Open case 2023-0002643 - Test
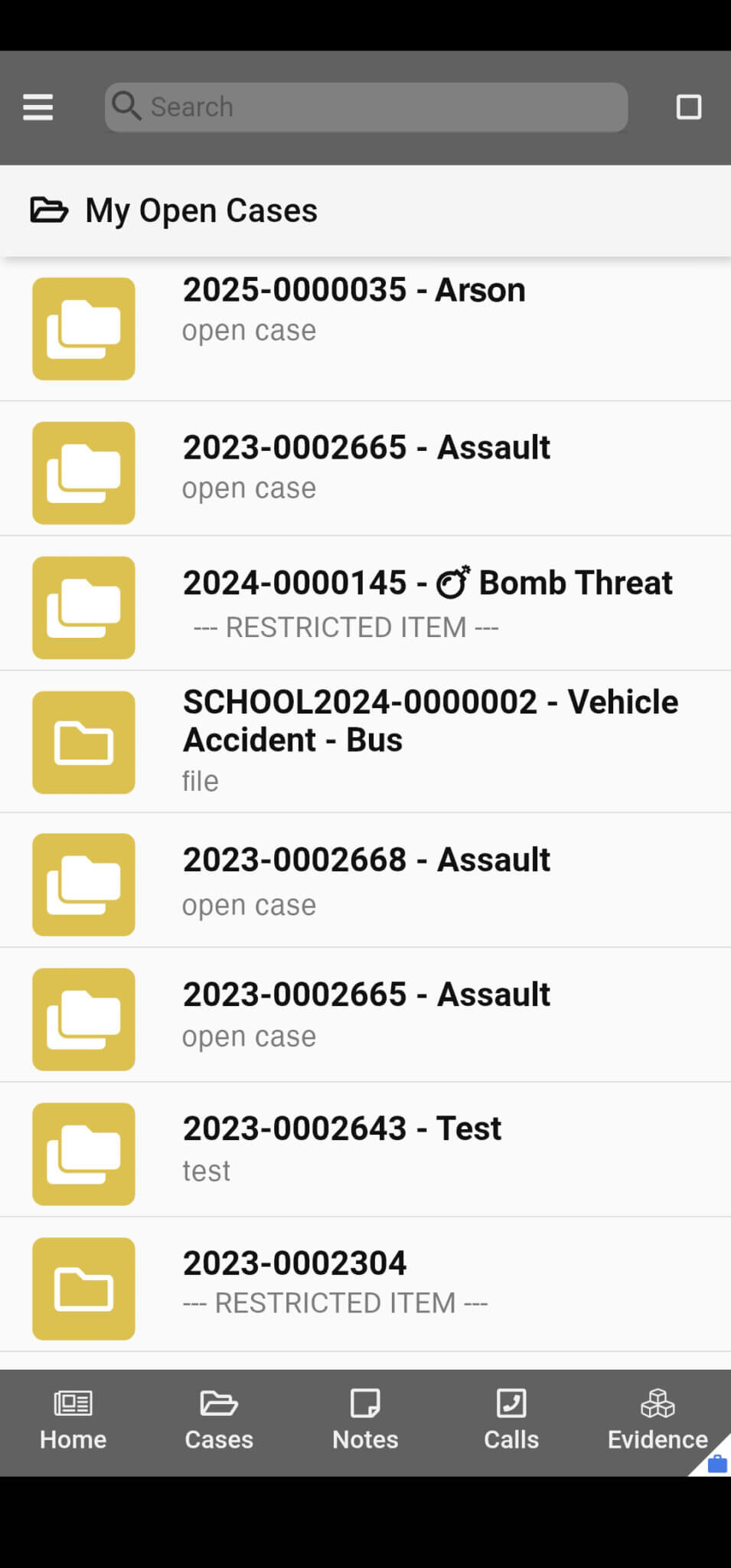731x1568 pixels. (342, 1146)
